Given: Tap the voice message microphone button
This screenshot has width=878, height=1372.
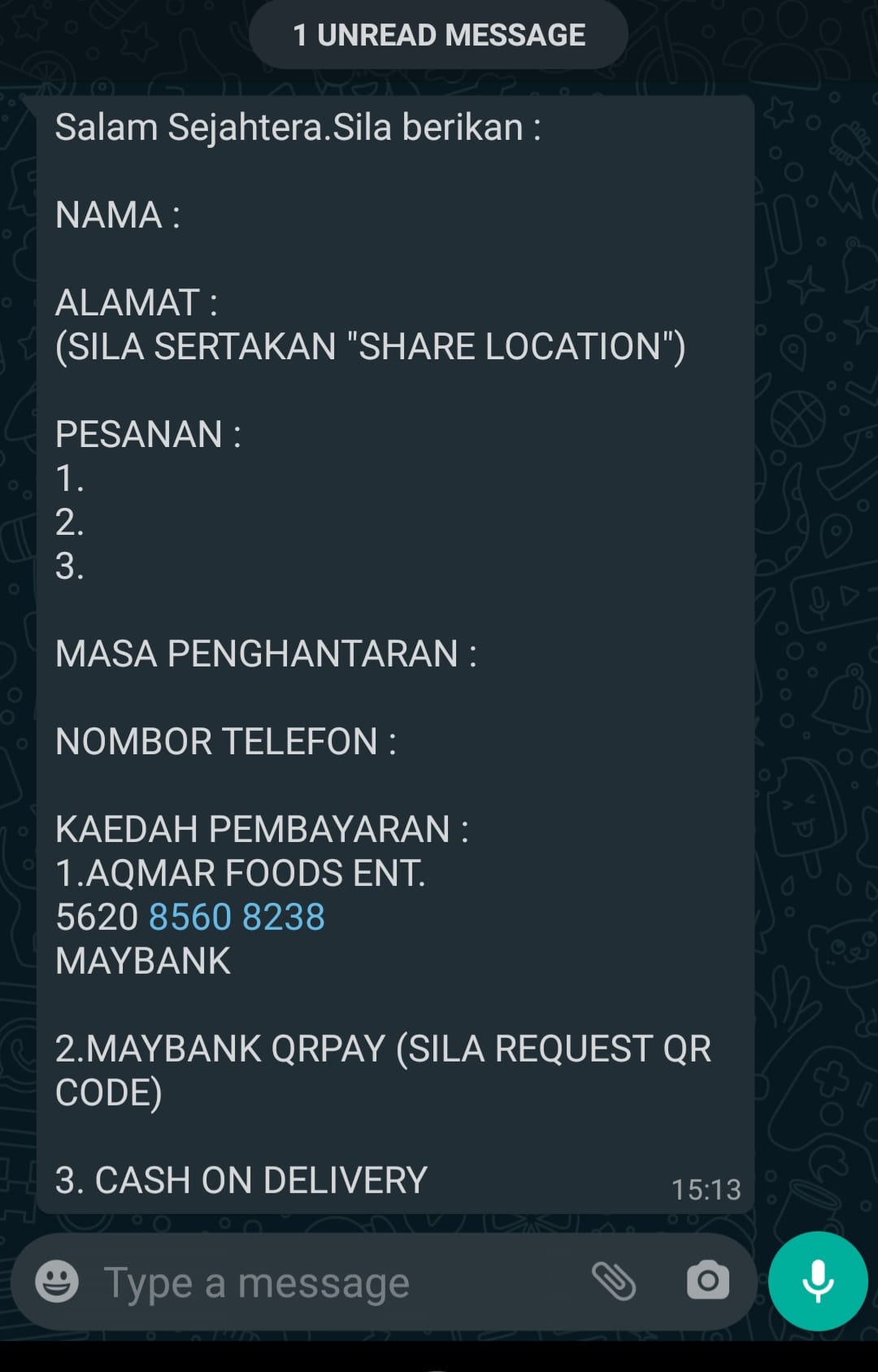Looking at the screenshot, I should [818, 1281].
